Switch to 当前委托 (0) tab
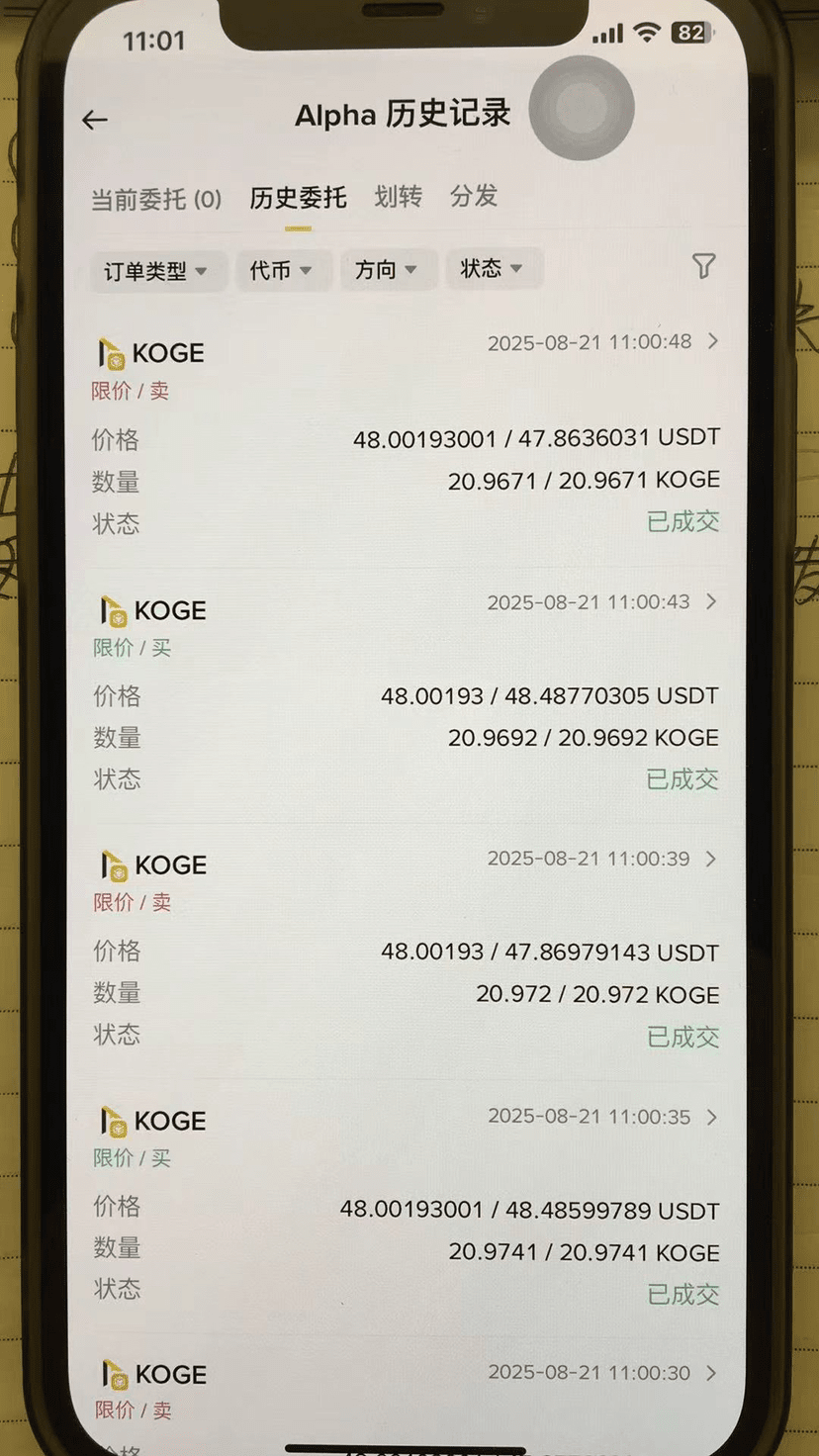 tap(156, 200)
